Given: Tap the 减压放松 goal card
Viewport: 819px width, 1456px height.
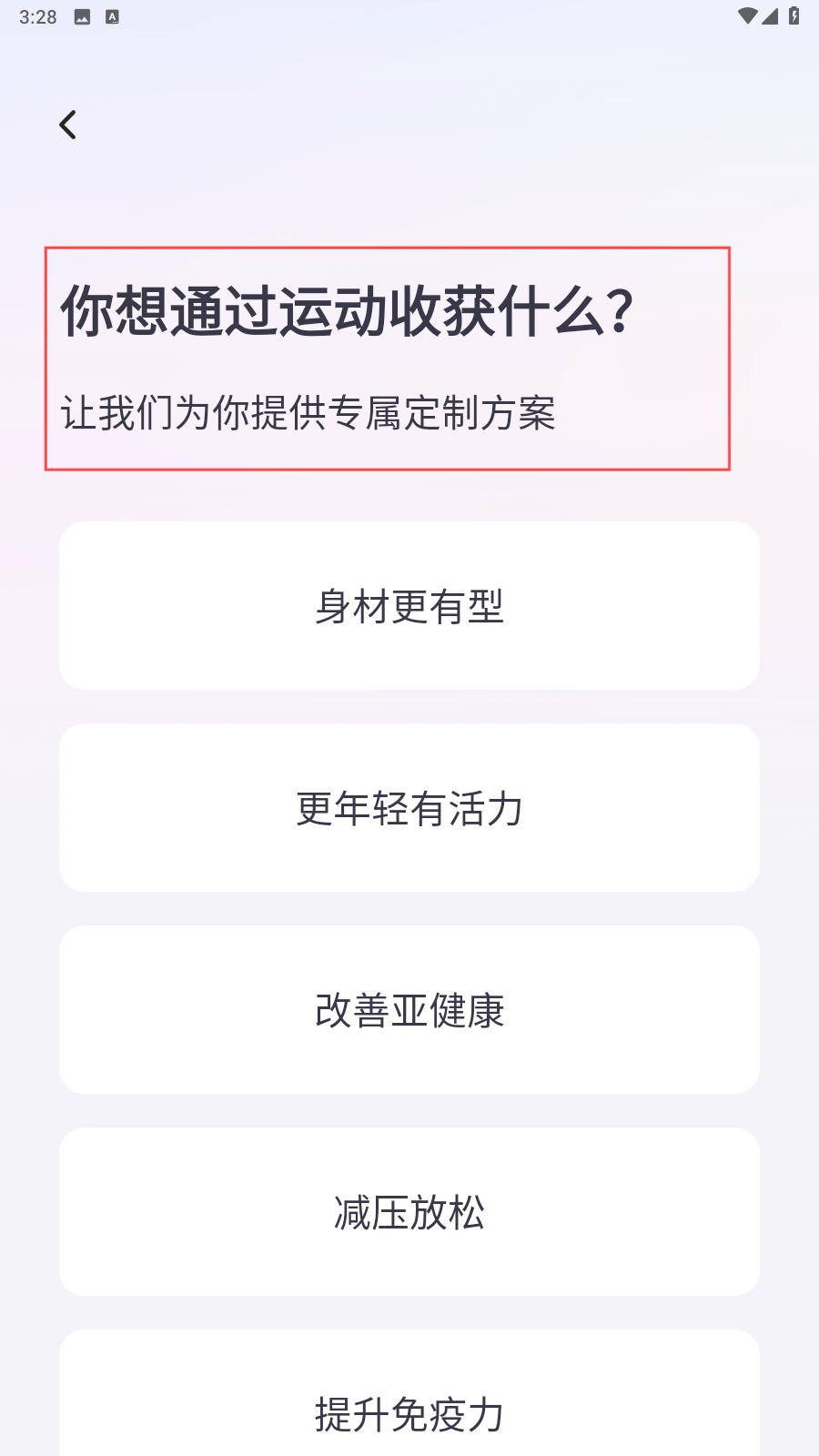Looking at the screenshot, I should (409, 1212).
